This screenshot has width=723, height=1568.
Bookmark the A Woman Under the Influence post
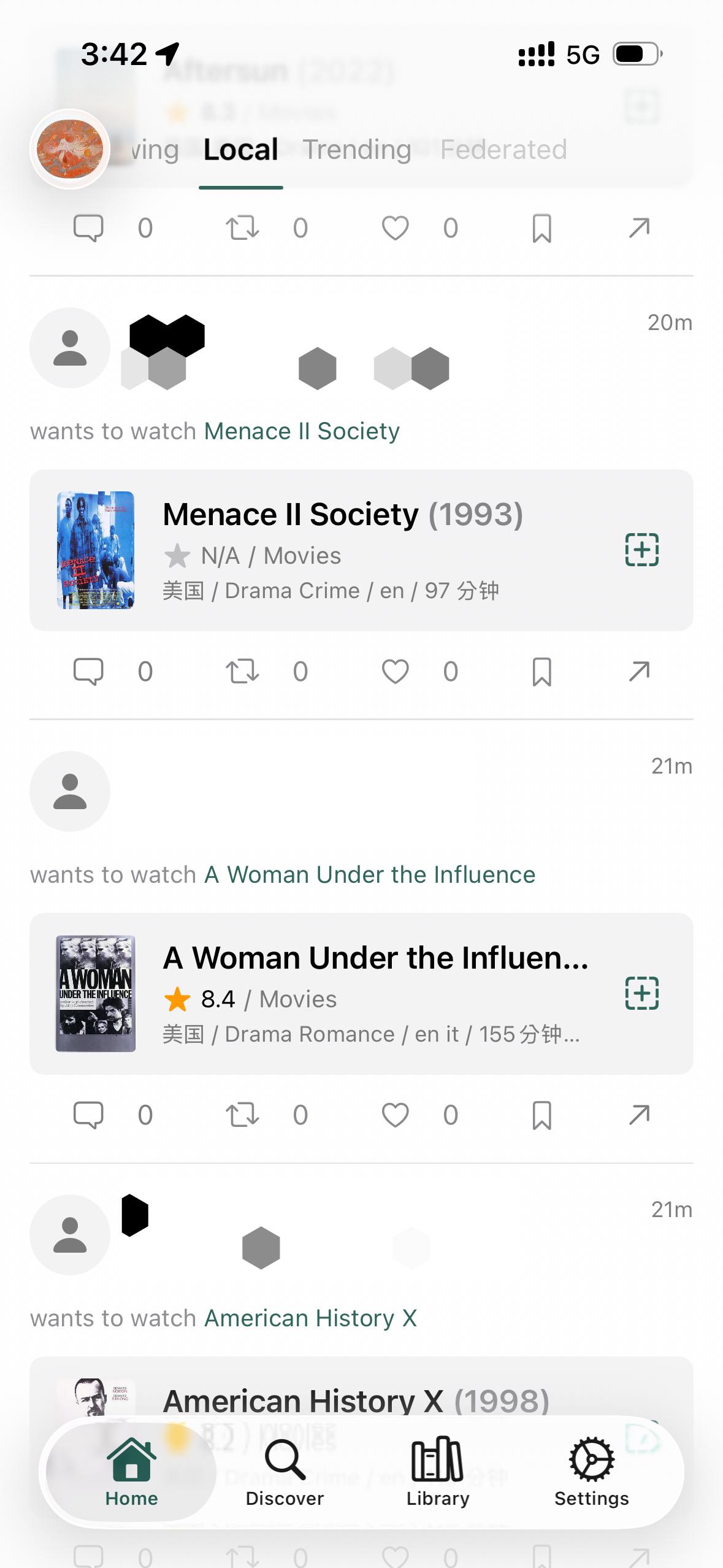[541, 1115]
